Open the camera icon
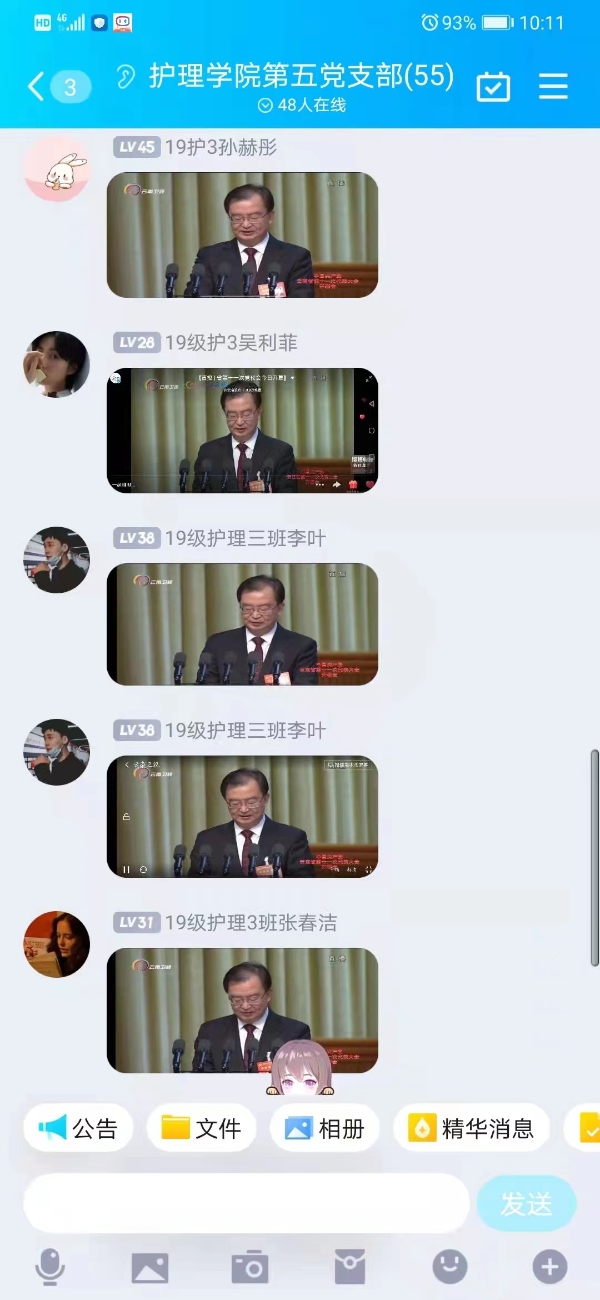 coord(250,1267)
